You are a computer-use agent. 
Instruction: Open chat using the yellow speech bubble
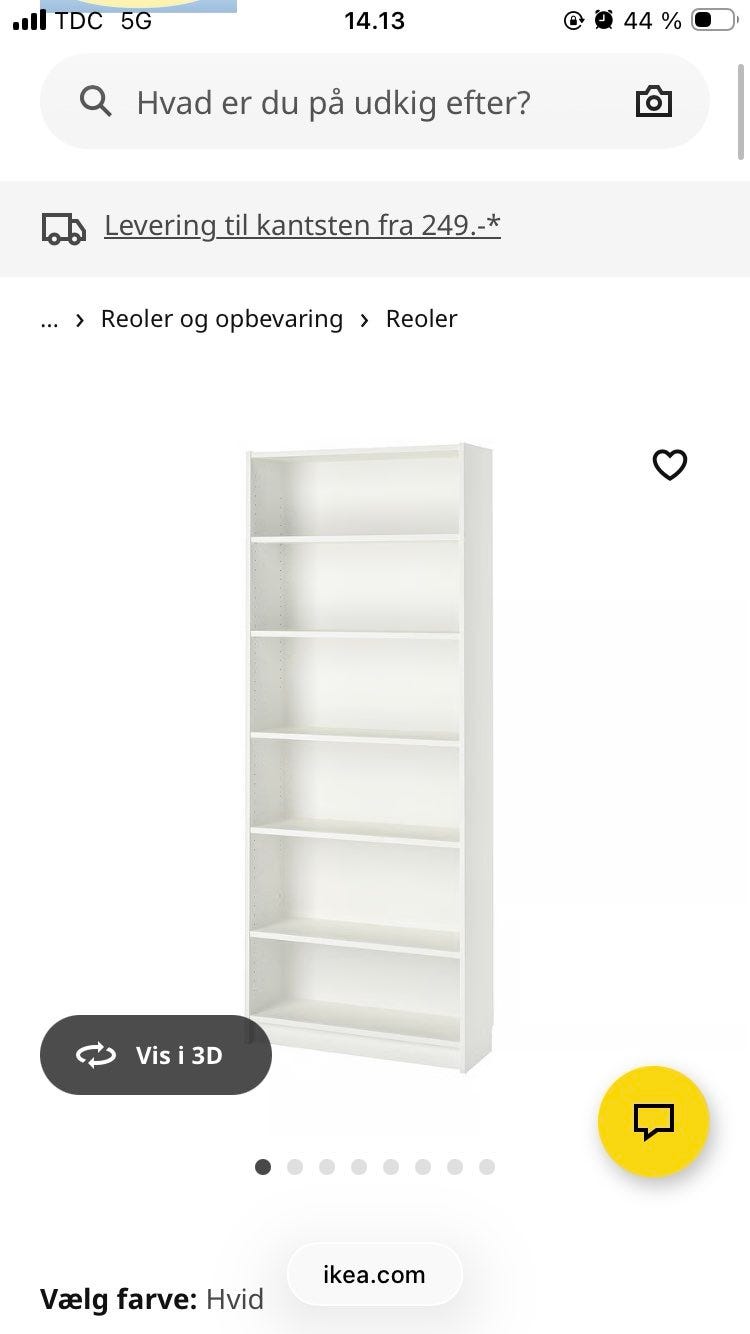pos(654,1121)
